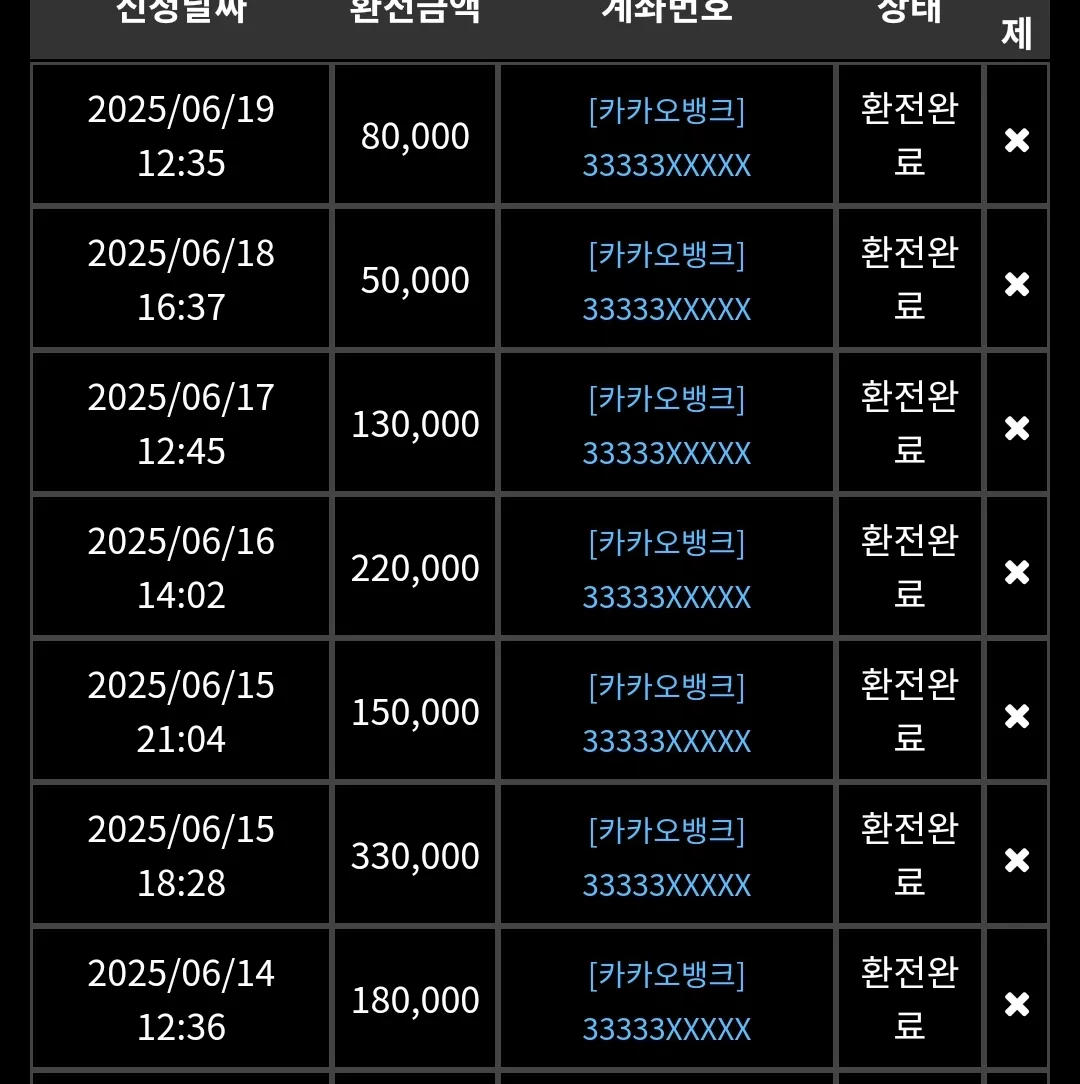1080x1084 pixels.
Task: Tap the X for the 220,000 entry
Action: 1016,572
